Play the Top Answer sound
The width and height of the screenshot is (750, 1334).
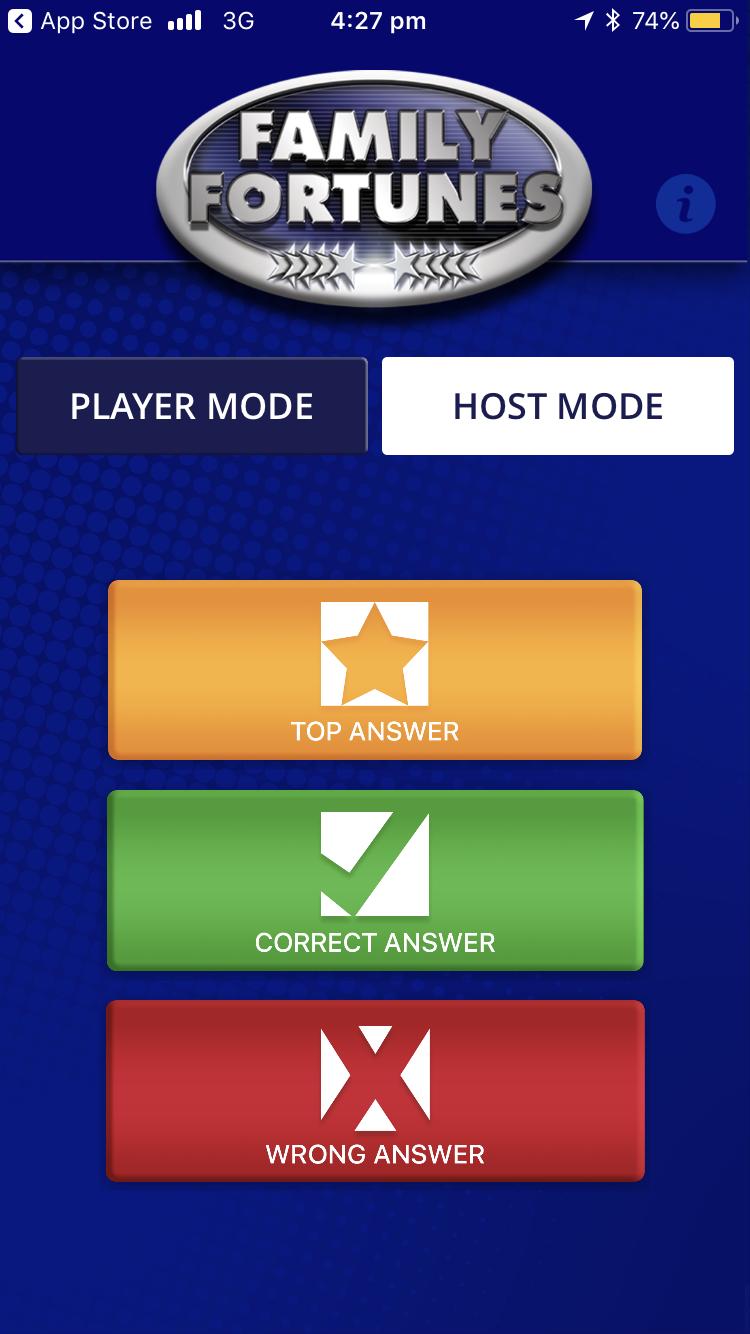coord(375,670)
